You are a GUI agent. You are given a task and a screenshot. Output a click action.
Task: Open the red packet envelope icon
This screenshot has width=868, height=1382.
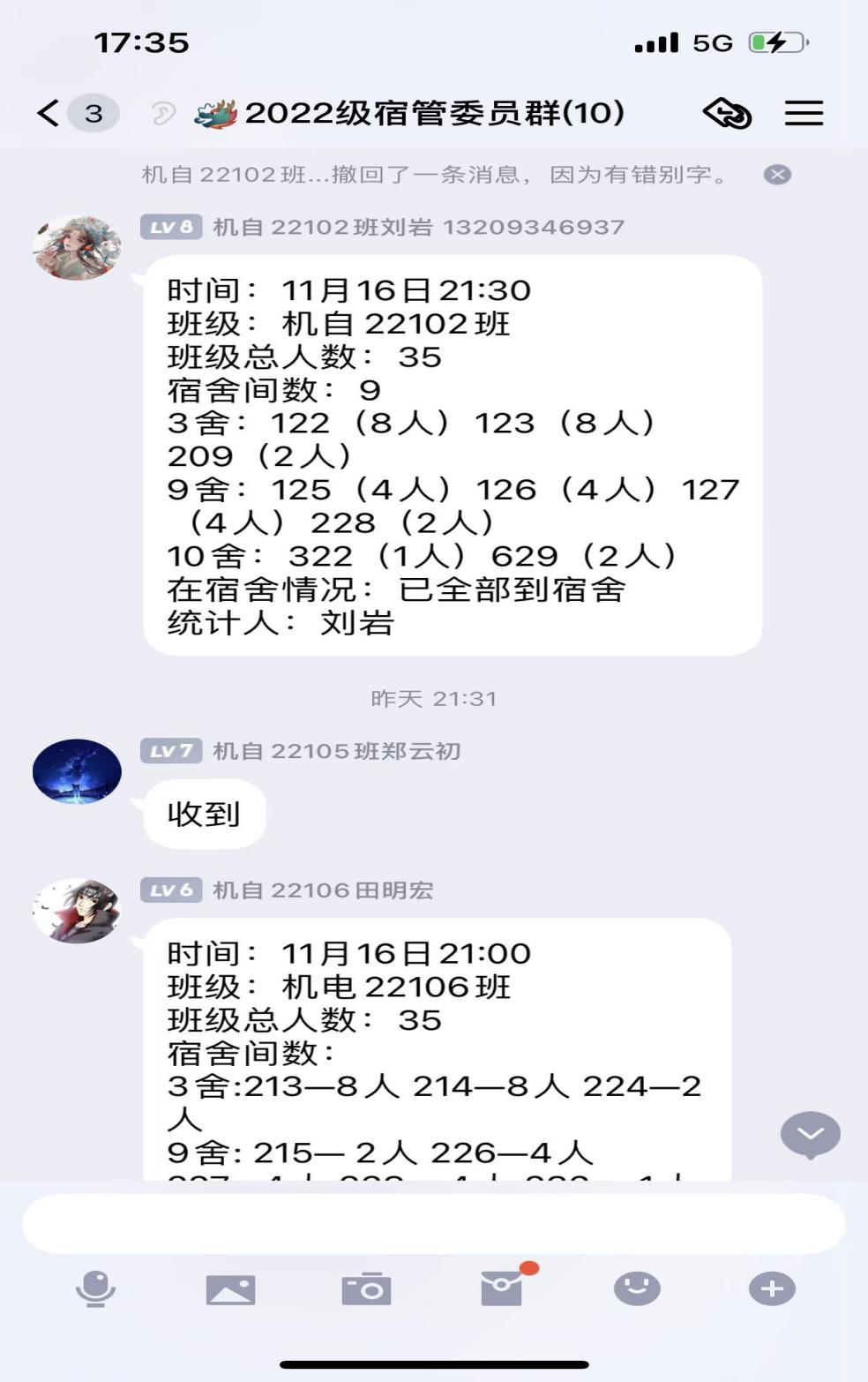(x=502, y=1288)
